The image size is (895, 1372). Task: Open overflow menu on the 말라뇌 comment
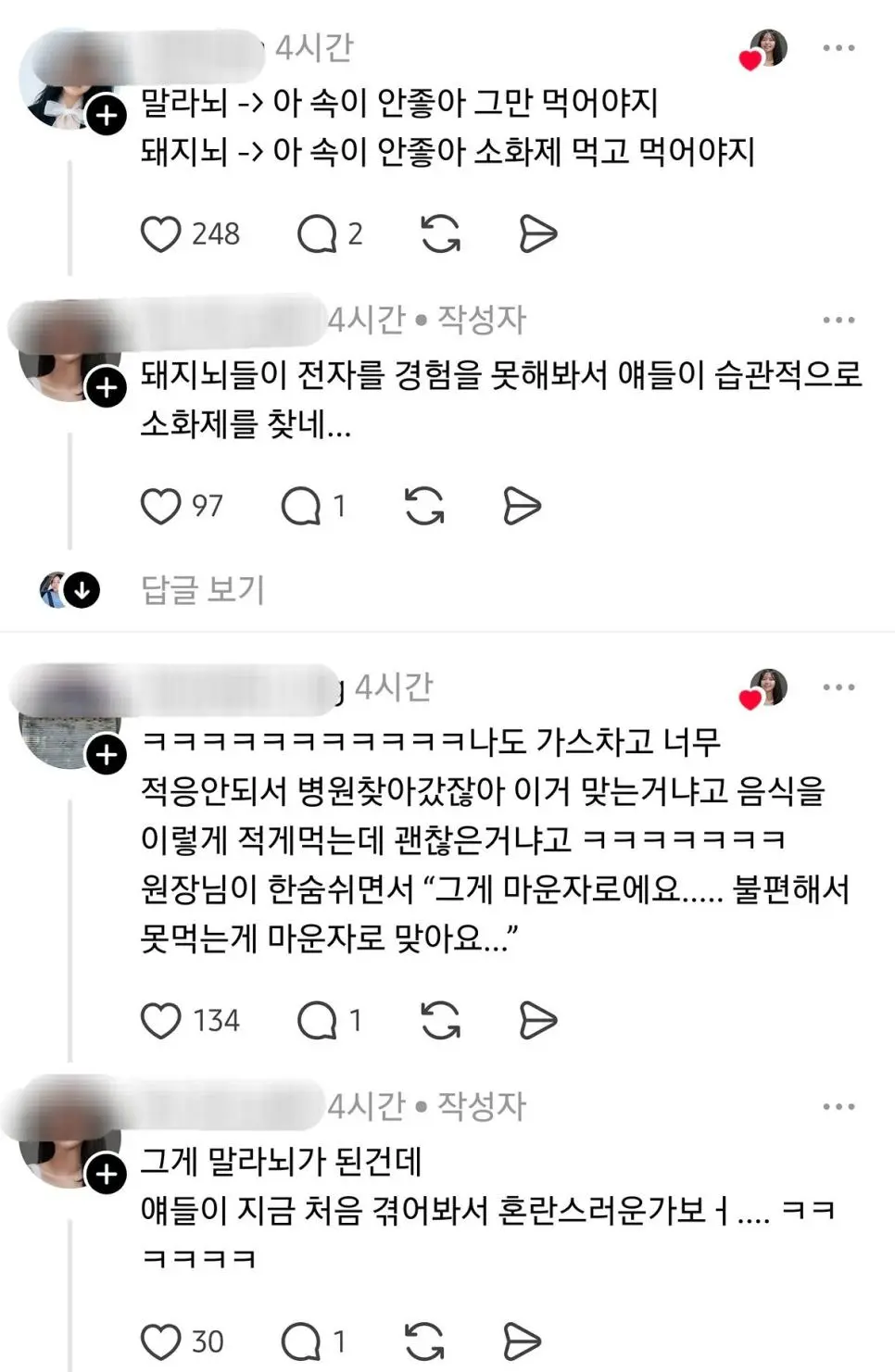coord(838,48)
